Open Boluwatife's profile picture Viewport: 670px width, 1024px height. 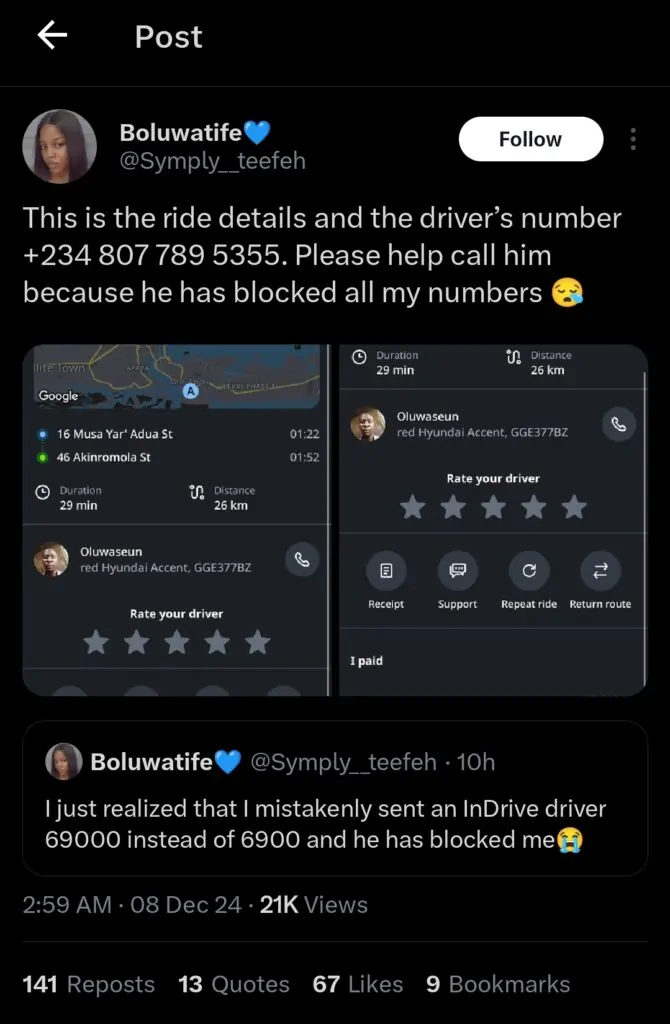click(x=59, y=147)
